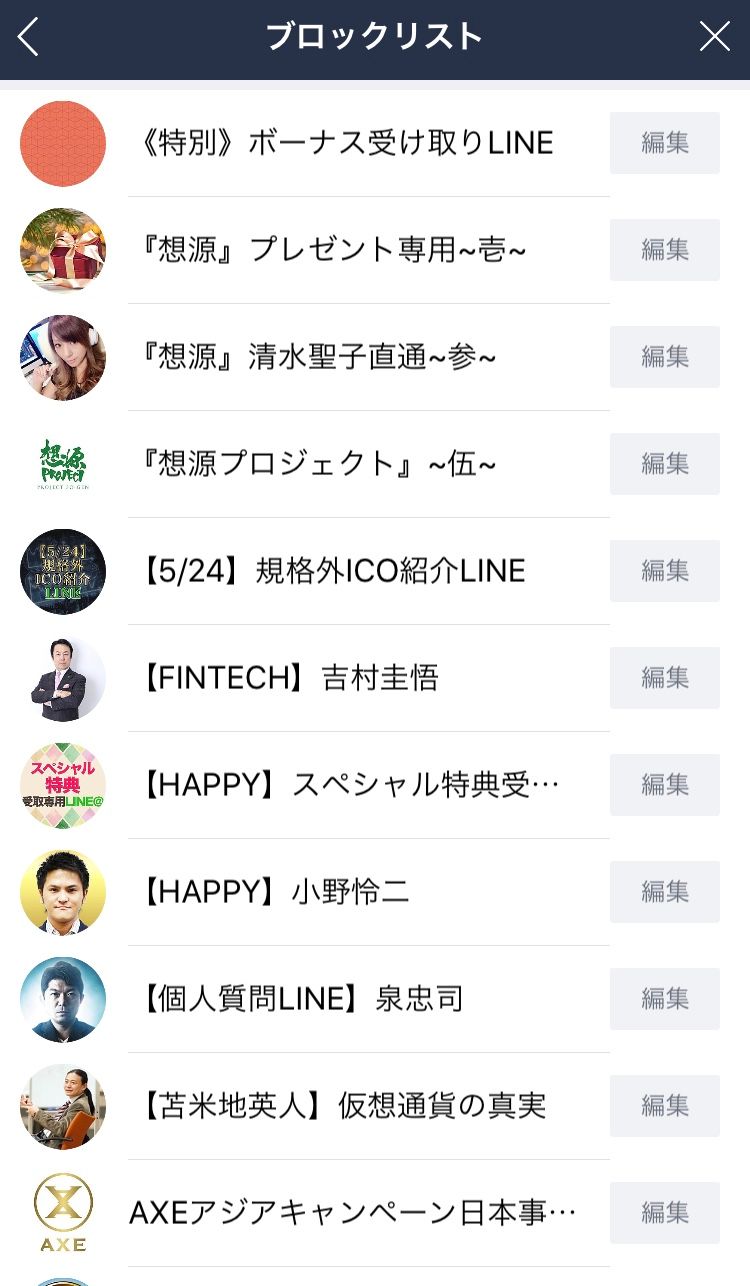Tap 編集 next to AXEアジアキャンペーン日本事…
The width and height of the screenshot is (750, 1286).
point(664,1213)
